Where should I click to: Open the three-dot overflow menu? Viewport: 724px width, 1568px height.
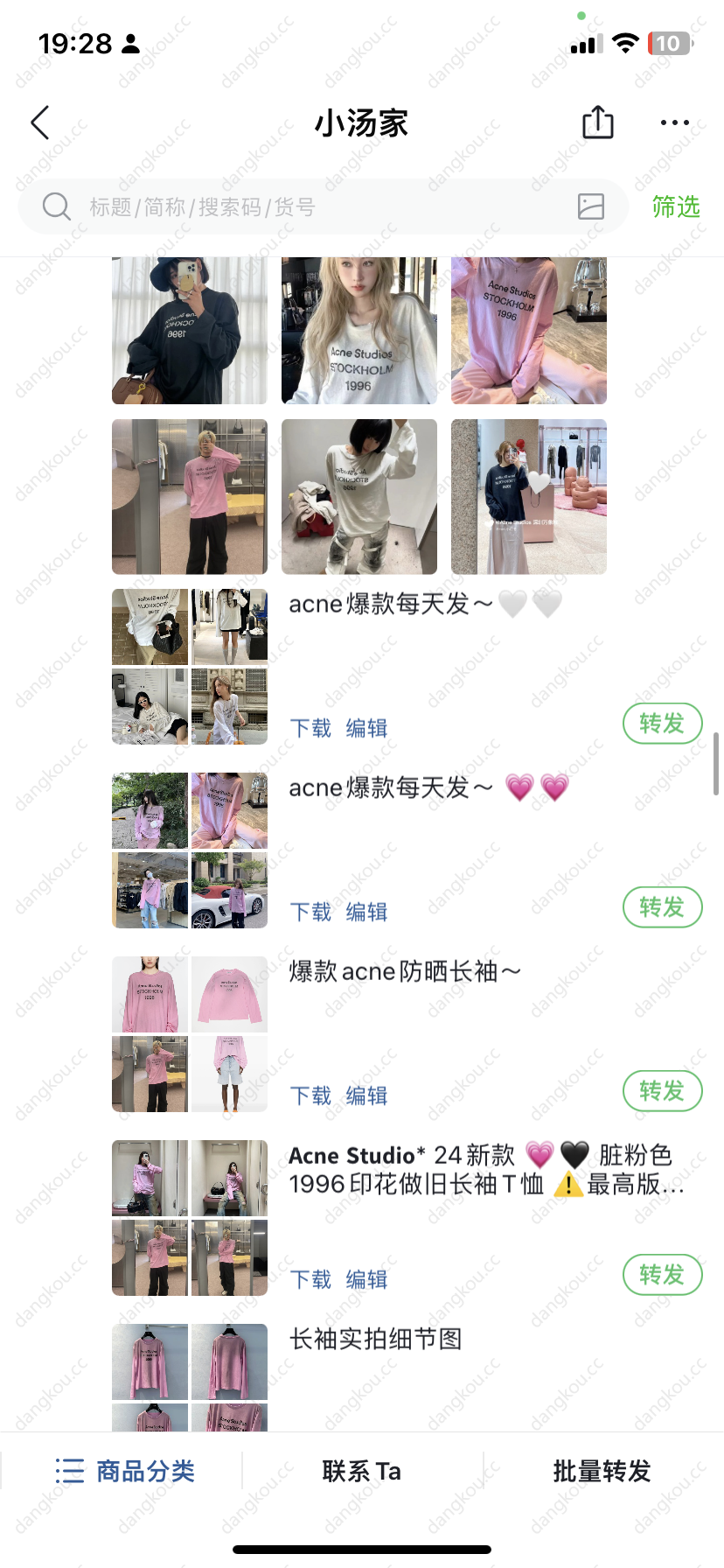pyautogui.click(x=674, y=122)
